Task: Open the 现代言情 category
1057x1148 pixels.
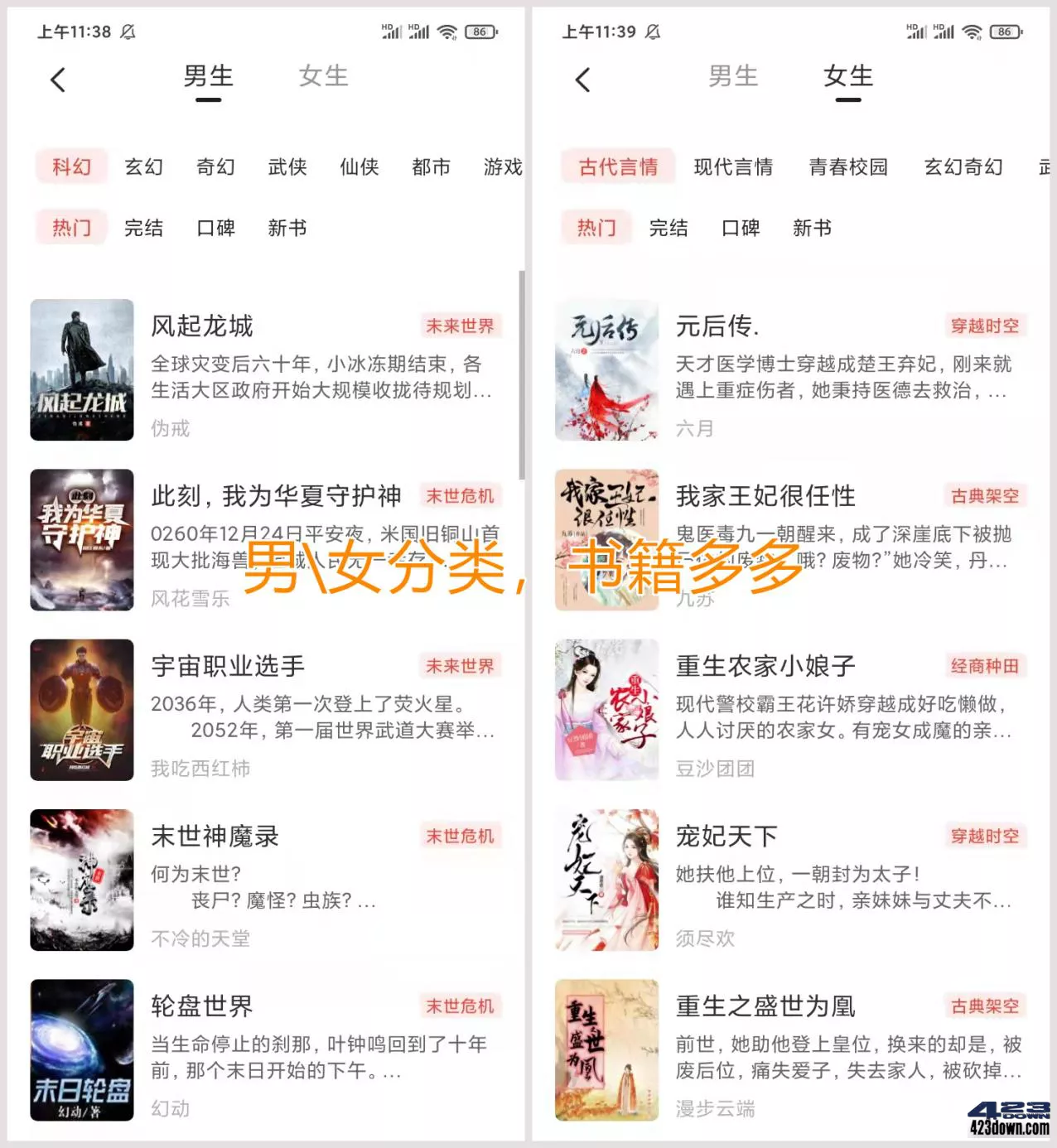Action: pyautogui.click(x=733, y=166)
